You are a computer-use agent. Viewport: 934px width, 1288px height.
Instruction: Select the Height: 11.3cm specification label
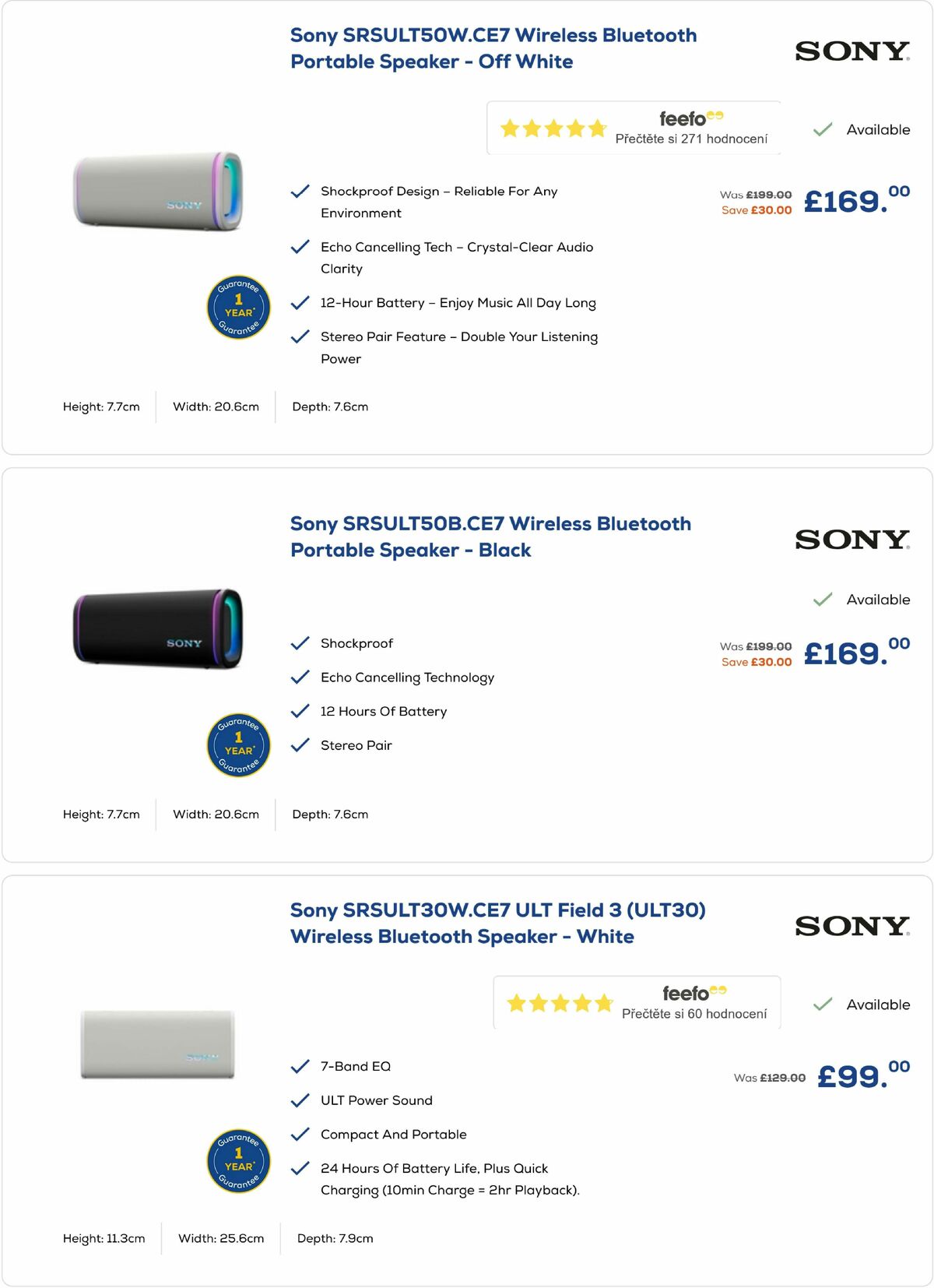(x=104, y=1237)
